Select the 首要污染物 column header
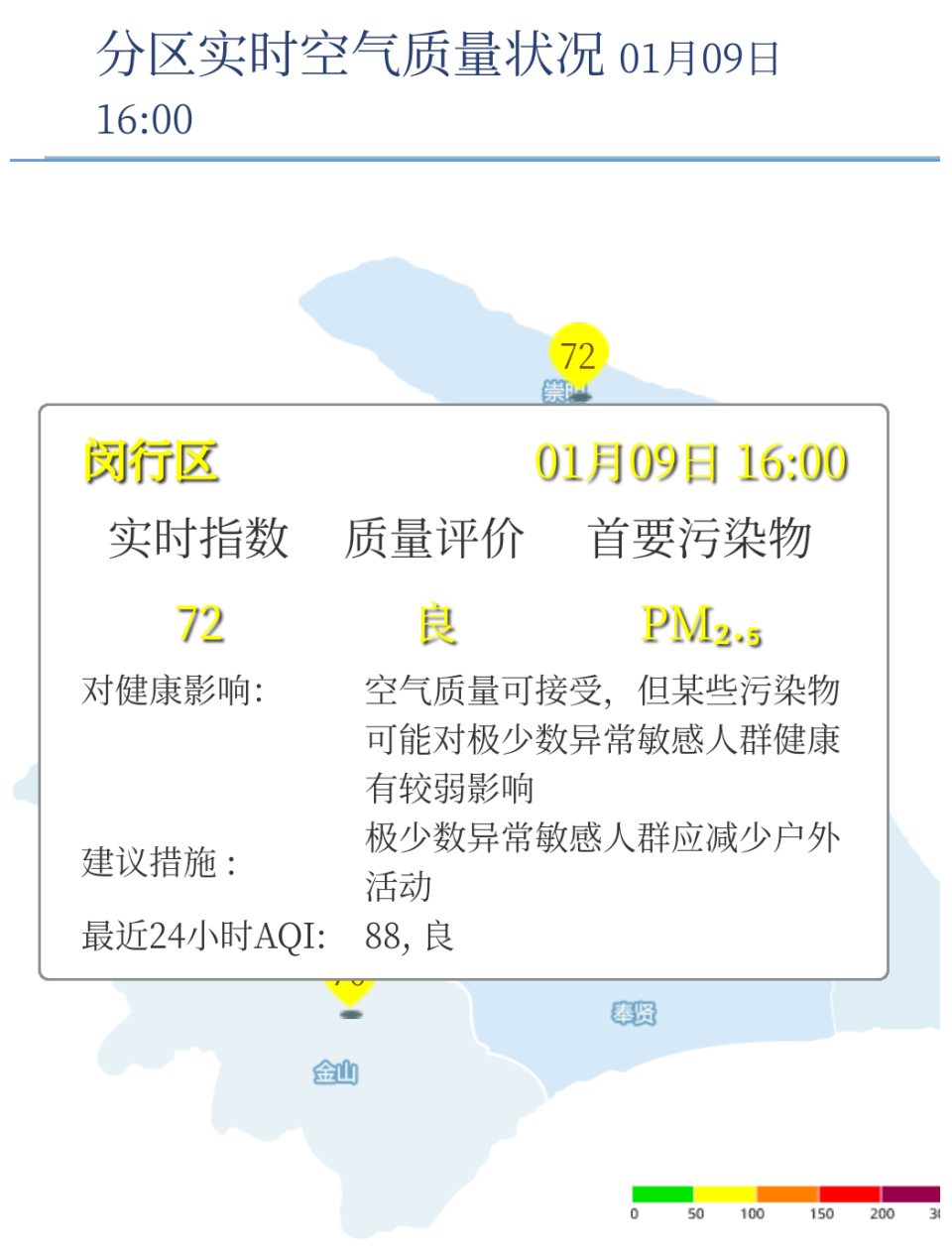Viewport: 952px width, 1256px height. coord(701,538)
